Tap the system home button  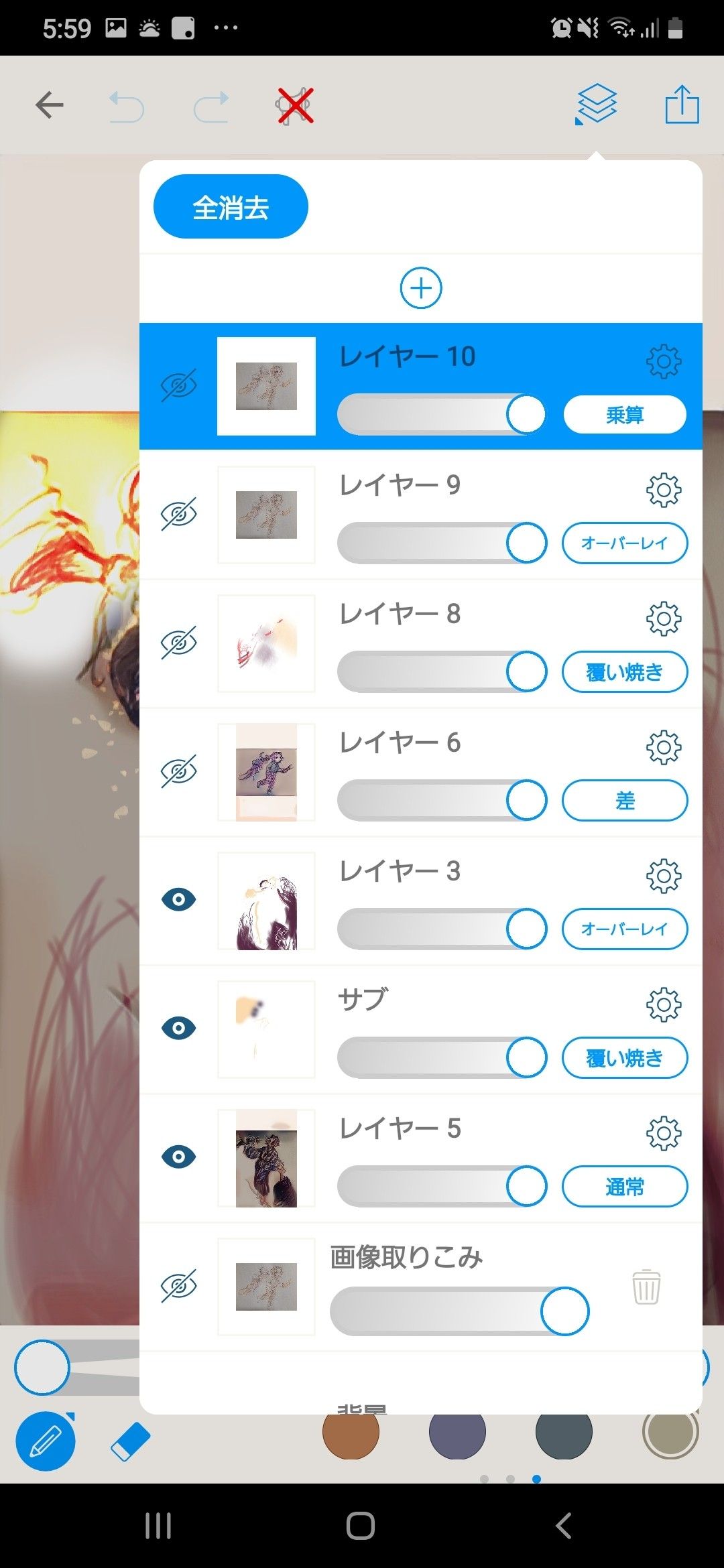coord(361,1526)
